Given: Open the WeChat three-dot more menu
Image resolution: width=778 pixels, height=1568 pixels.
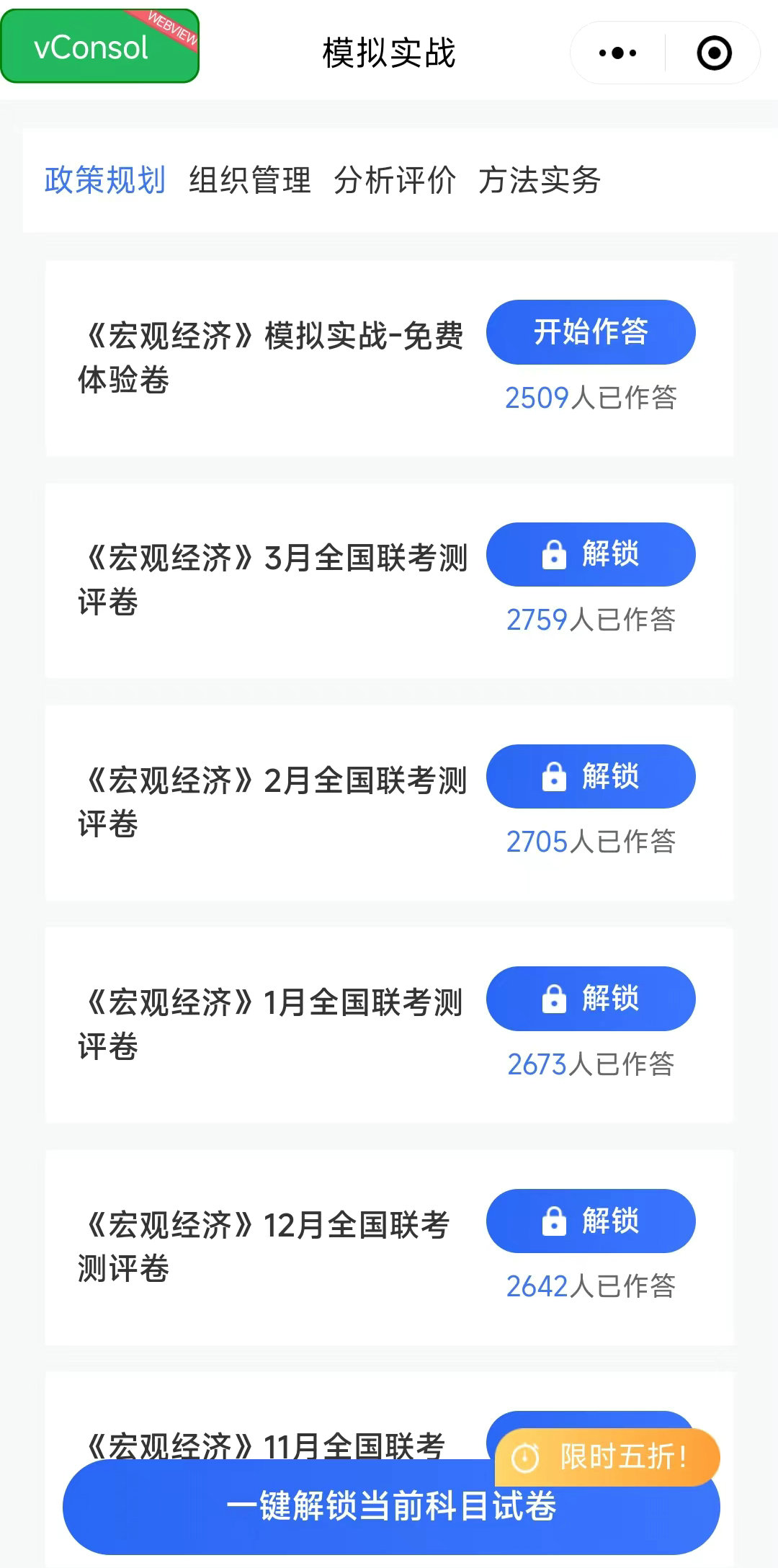Looking at the screenshot, I should (x=616, y=52).
